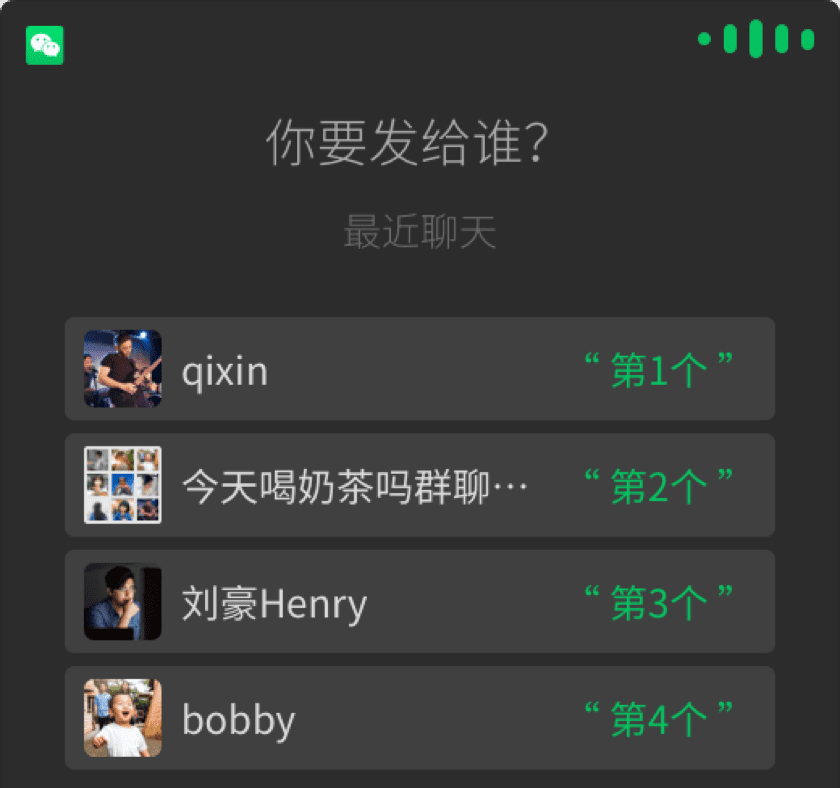Choose the 今天喝奶茶吗群聊 group chat
Viewport: 840px width, 788px height.
[x=419, y=485]
